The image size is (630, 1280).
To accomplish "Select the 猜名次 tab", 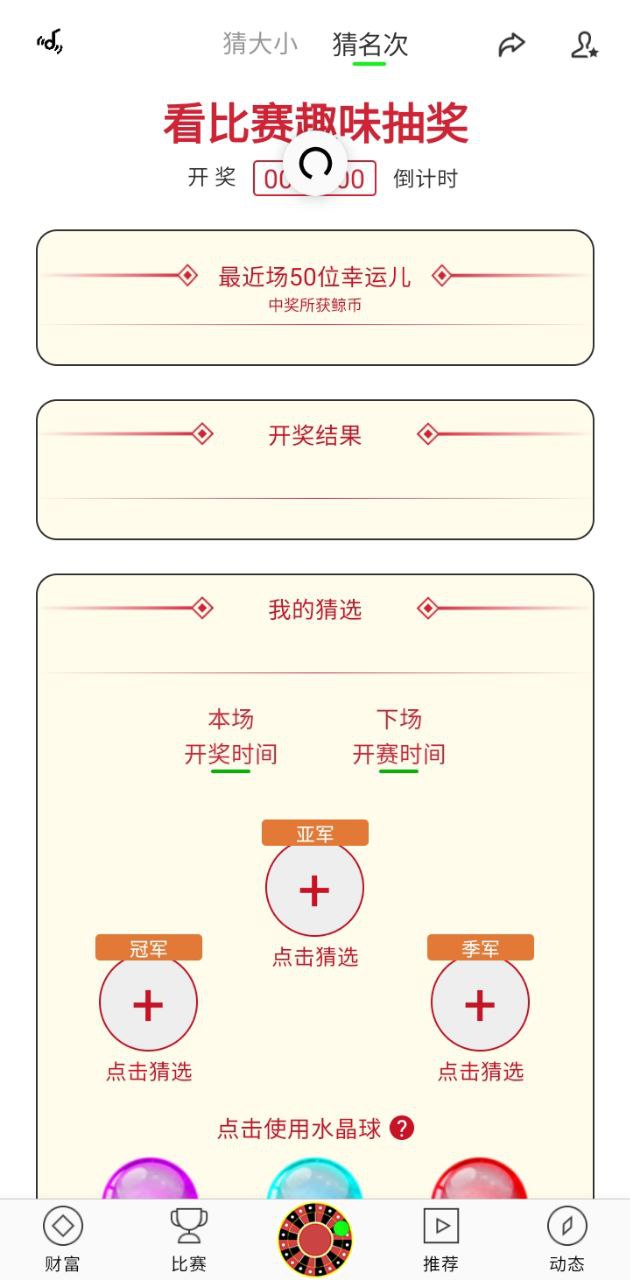I will coord(370,44).
